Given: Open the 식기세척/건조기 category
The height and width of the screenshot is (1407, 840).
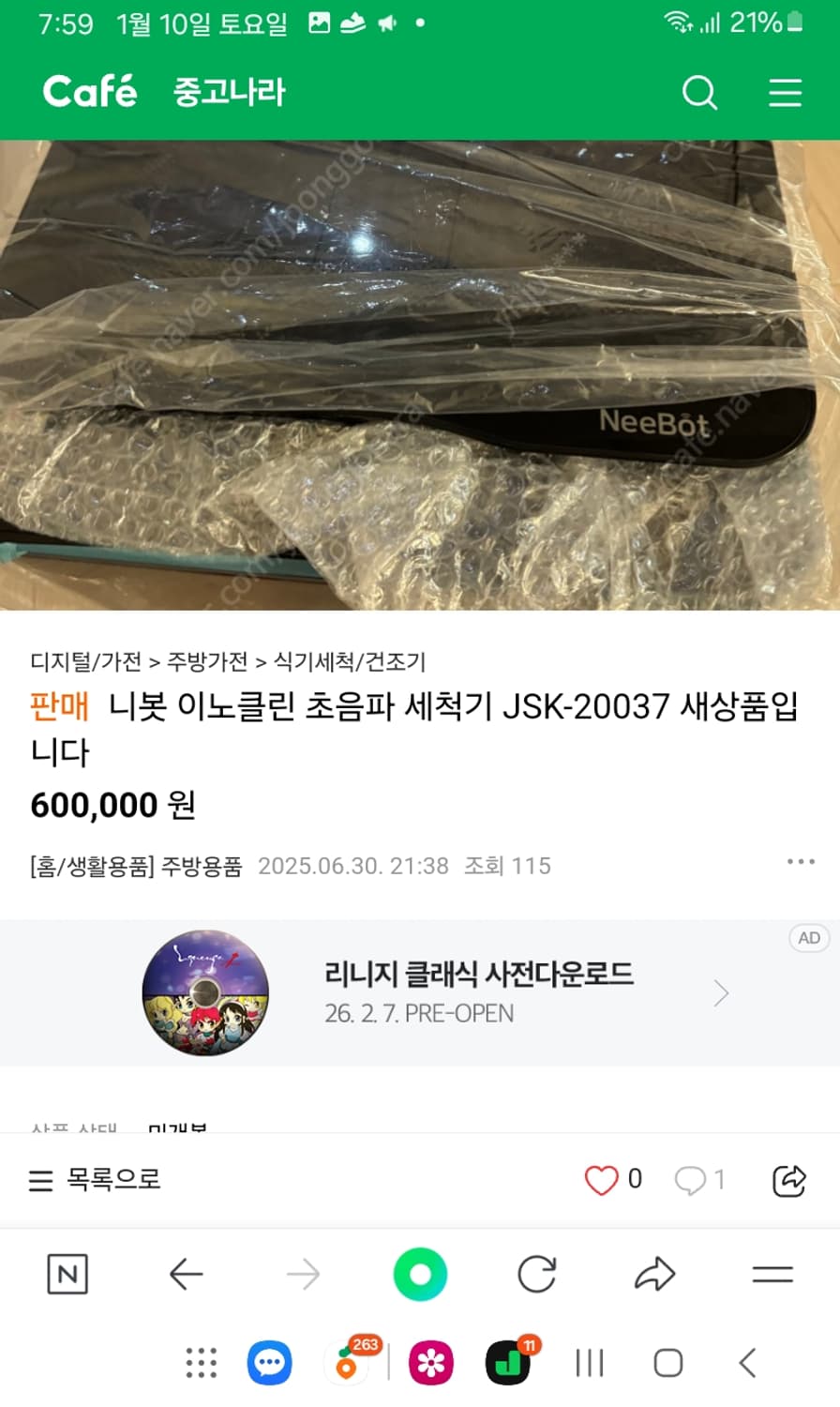Looking at the screenshot, I should 349,661.
